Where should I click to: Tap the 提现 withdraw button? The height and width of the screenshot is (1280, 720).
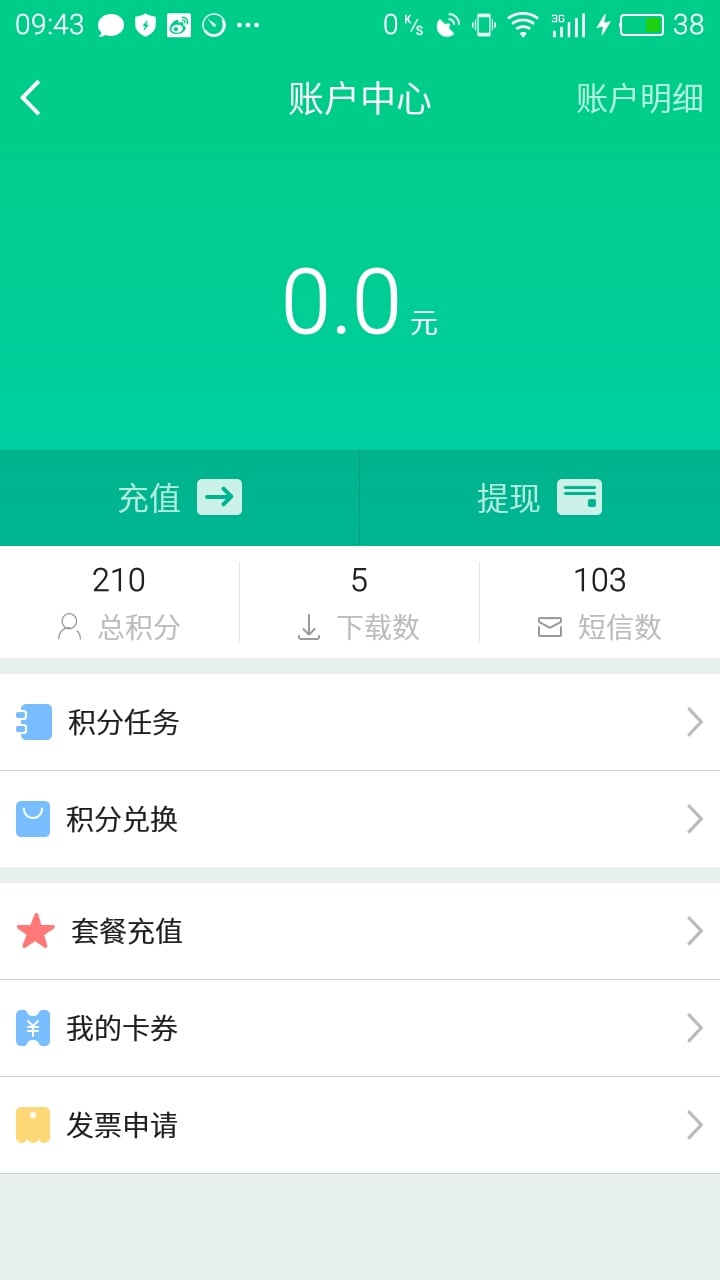540,497
